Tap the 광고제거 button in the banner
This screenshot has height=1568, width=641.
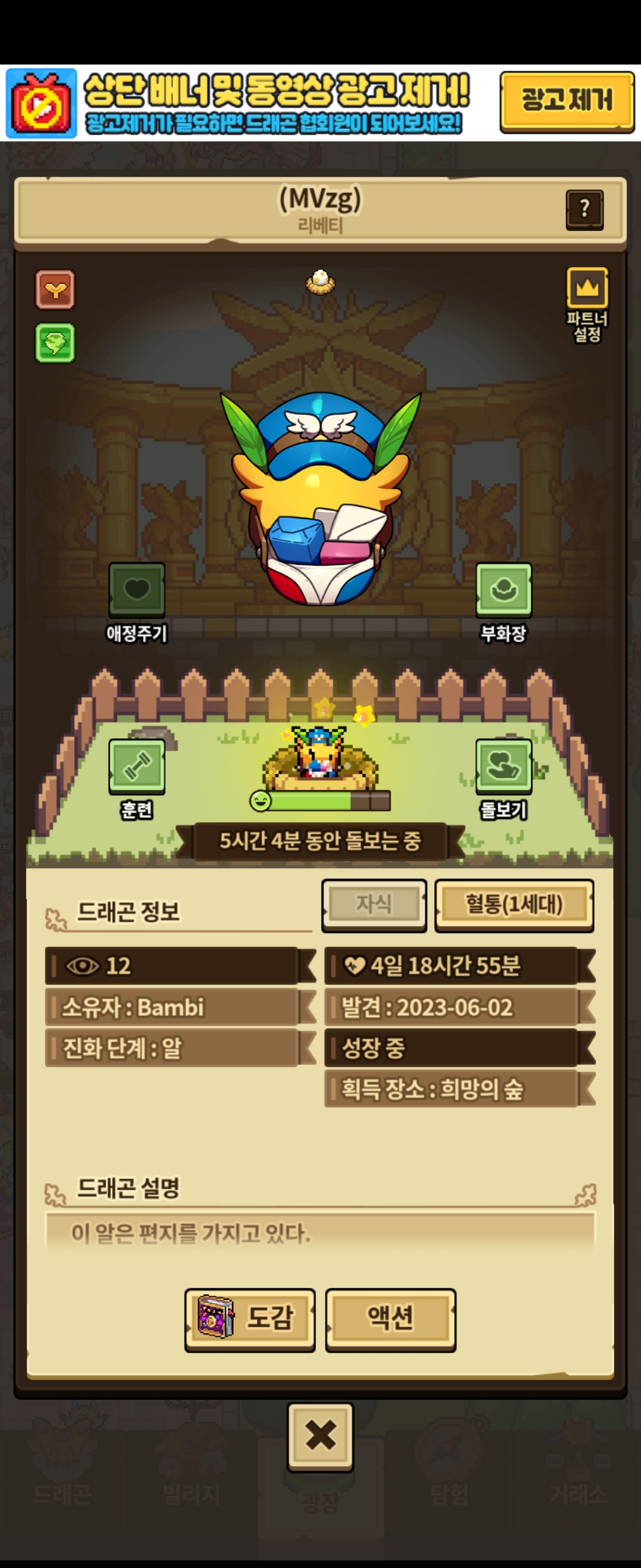tap(566, 102)
